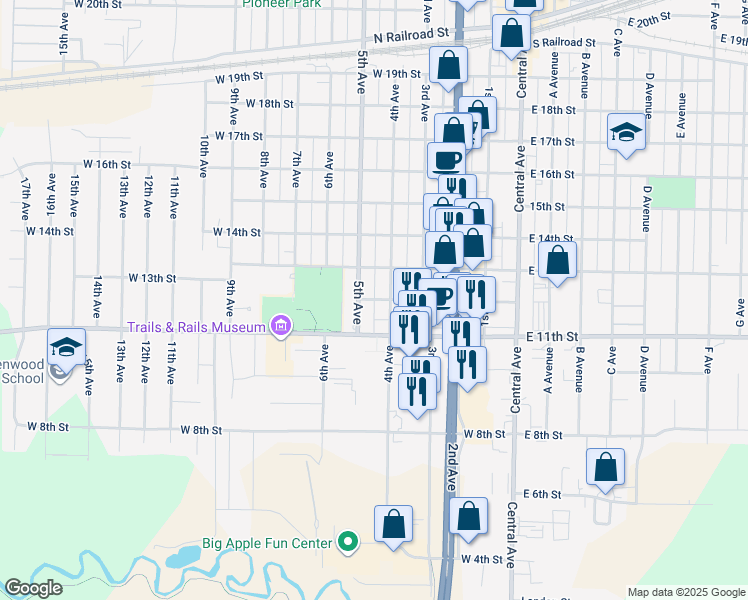Image resolution: width=748 pixels, height=600 pixels.
Task: Open the shopping marker by W 4th St
Action: pos(468,518)
